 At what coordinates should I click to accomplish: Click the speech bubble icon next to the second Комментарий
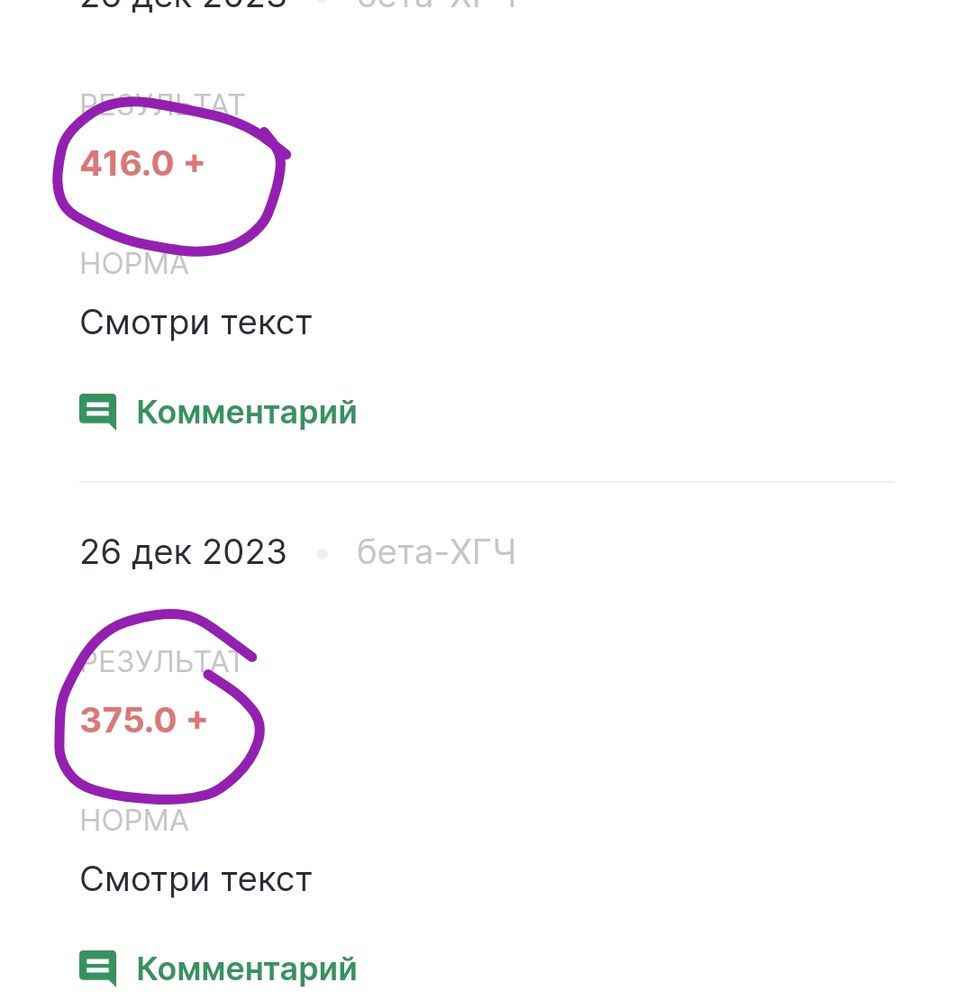(96, 967)
